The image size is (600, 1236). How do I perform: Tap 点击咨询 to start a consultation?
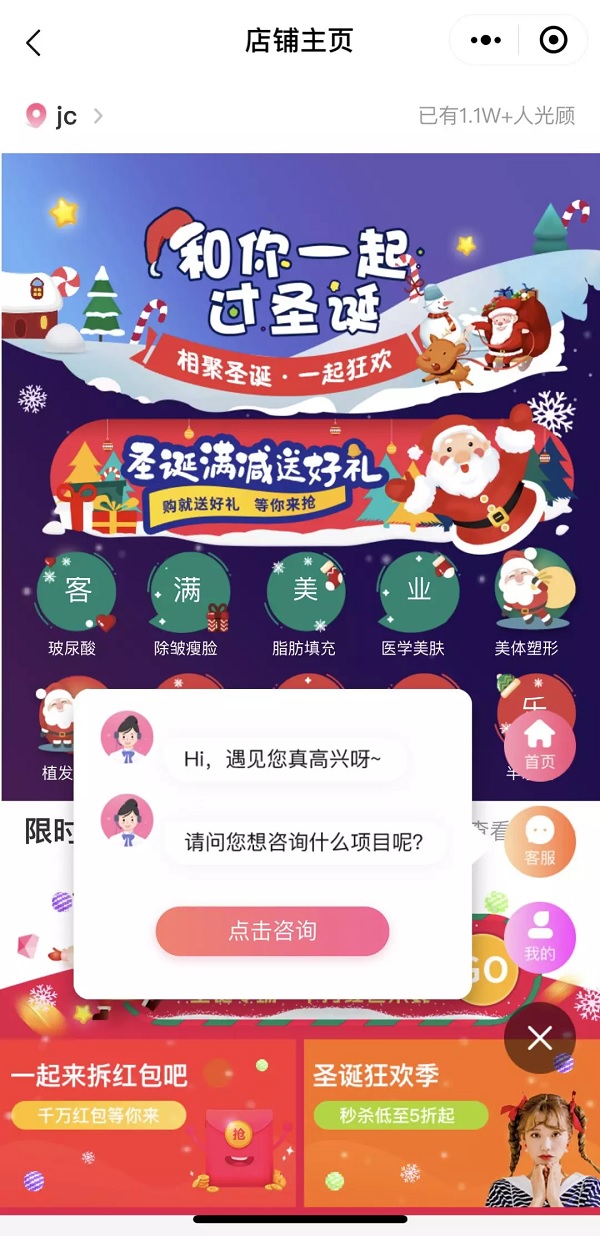272,931
